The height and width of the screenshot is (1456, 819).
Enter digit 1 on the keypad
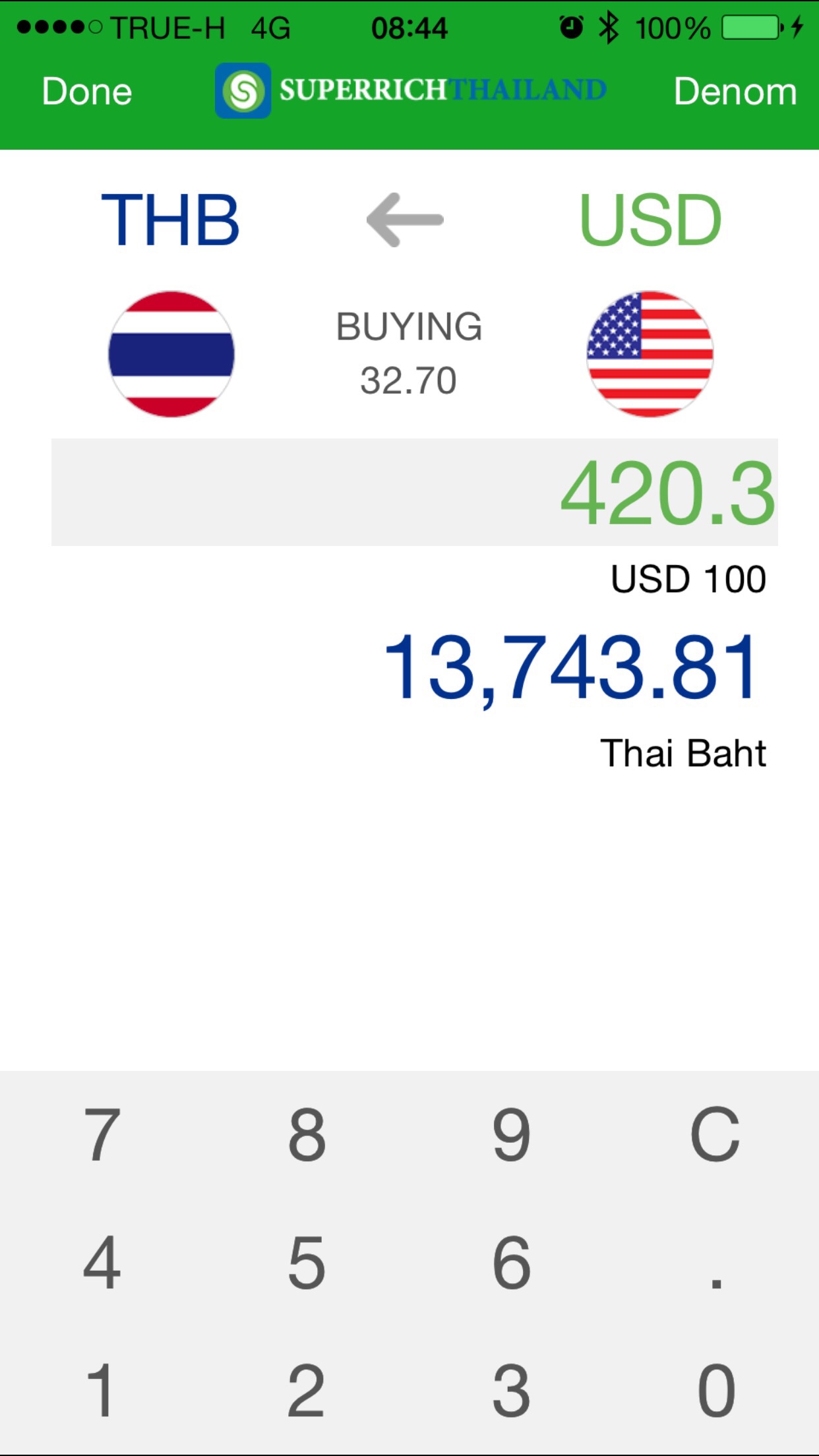[102, 1390]
